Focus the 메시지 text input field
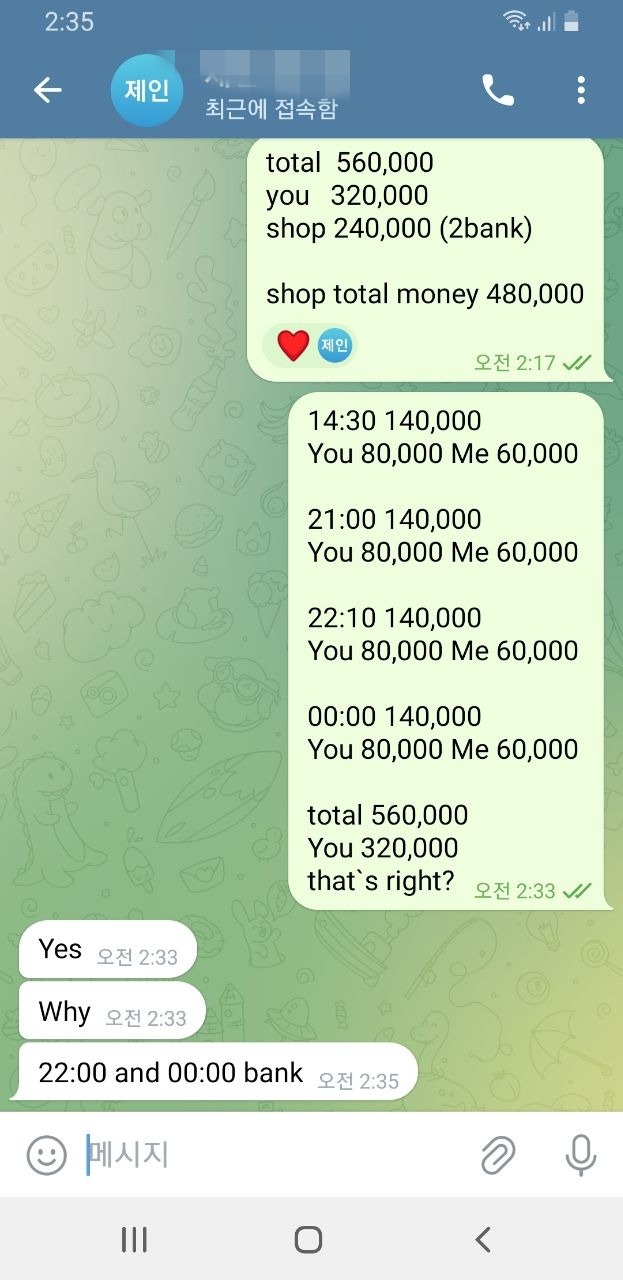The height and width of the screenshot is (1280, 623). tap(270, 1155)
